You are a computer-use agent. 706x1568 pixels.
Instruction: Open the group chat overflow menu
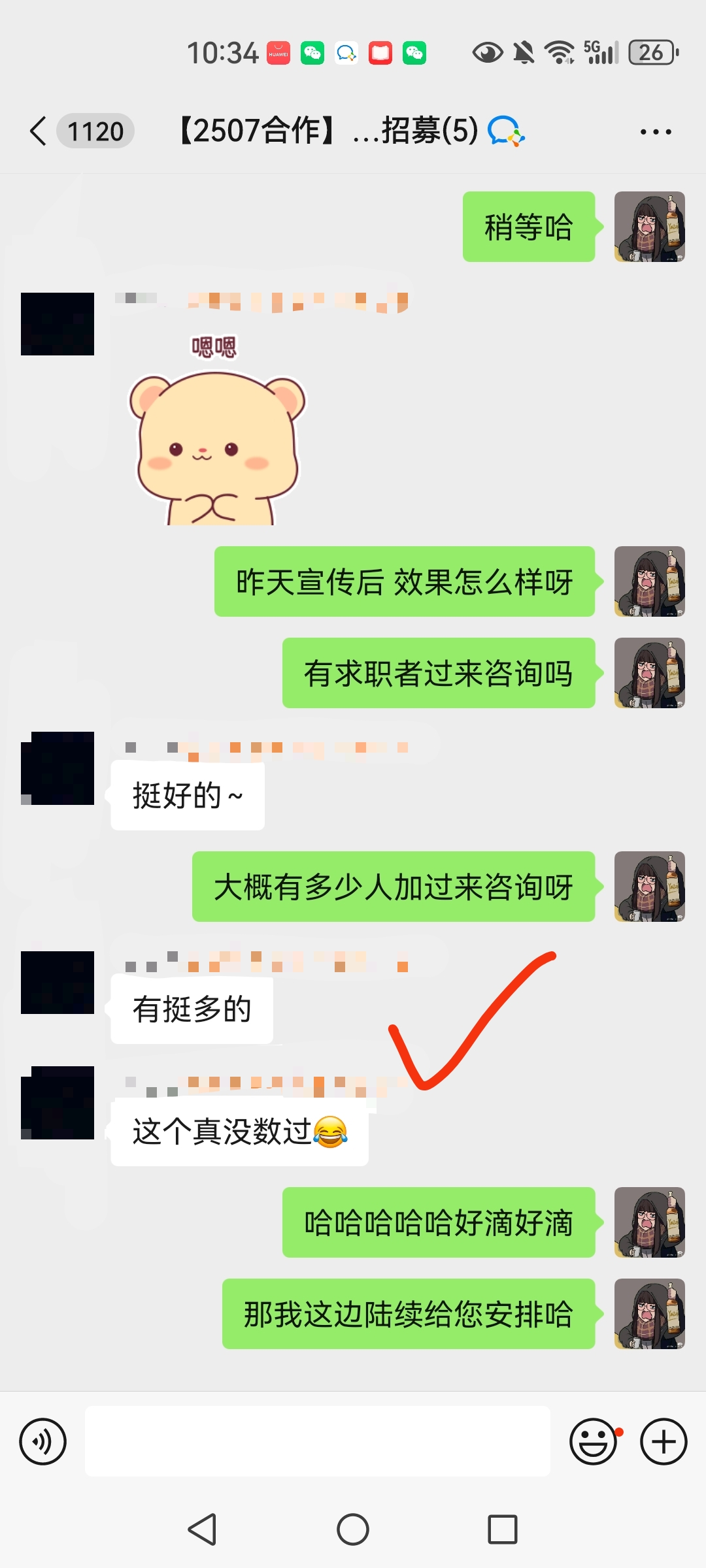click(655, 132)
